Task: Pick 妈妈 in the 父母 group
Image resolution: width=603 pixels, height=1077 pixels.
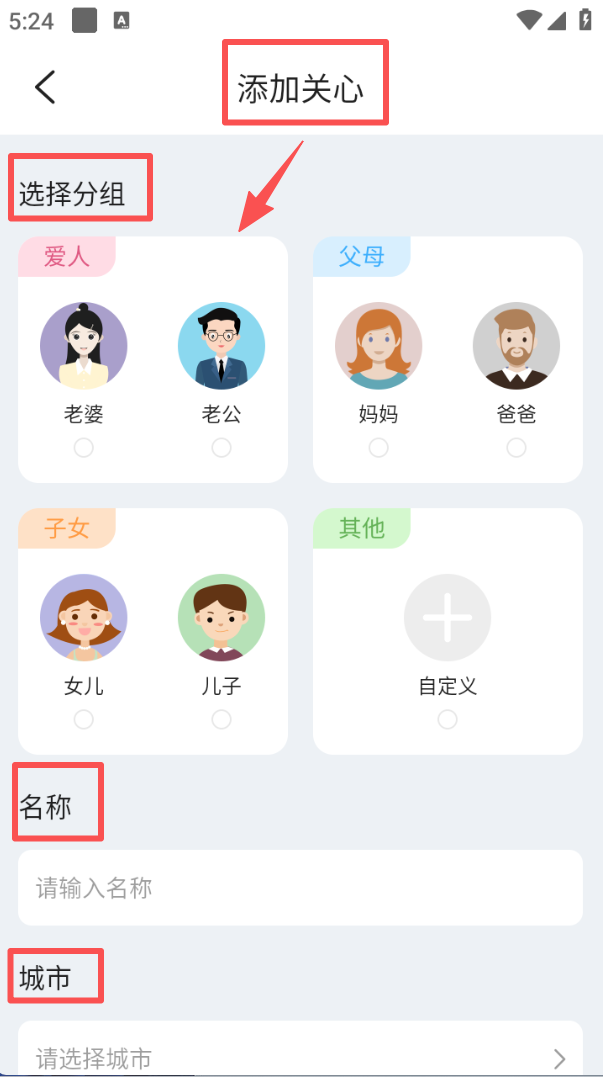Action: click(378, 447)
